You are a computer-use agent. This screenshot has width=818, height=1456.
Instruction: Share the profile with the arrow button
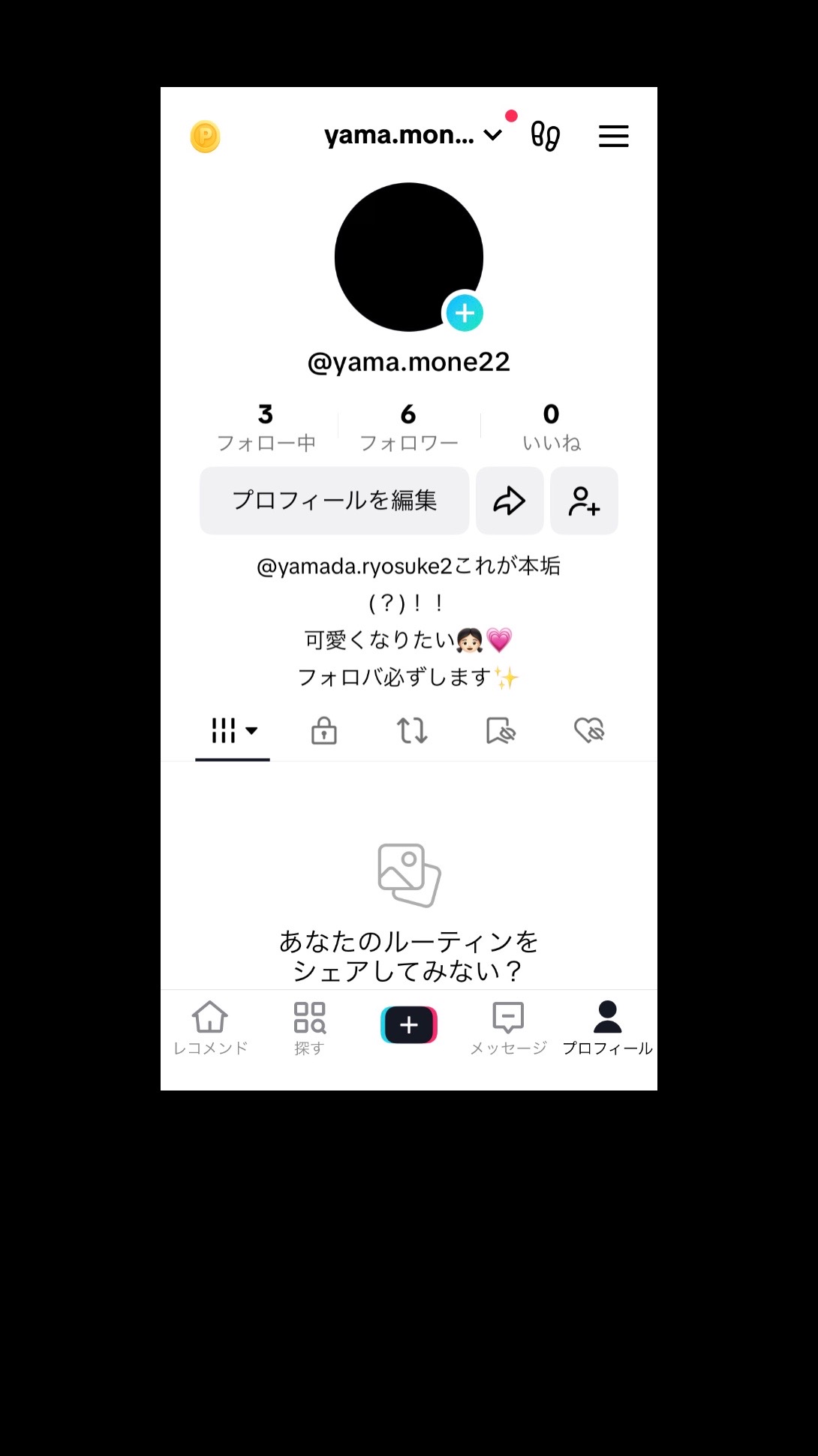510,501
